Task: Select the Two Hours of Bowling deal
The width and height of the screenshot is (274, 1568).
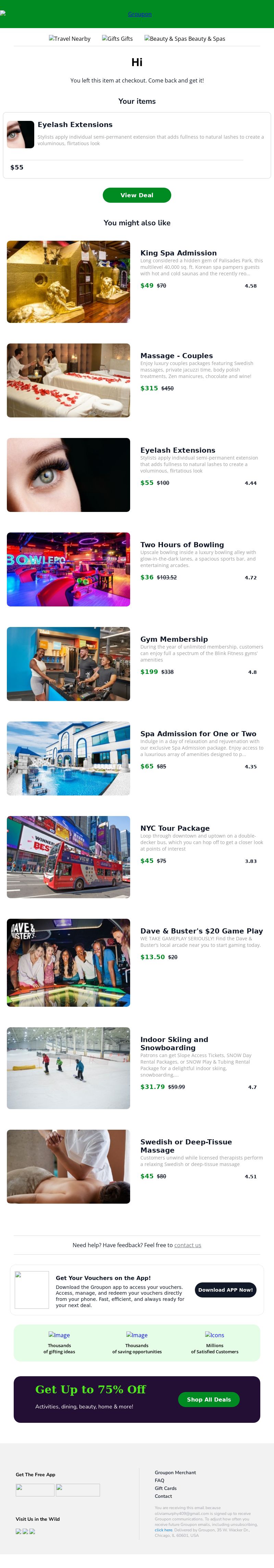Action: coord(182,545)
